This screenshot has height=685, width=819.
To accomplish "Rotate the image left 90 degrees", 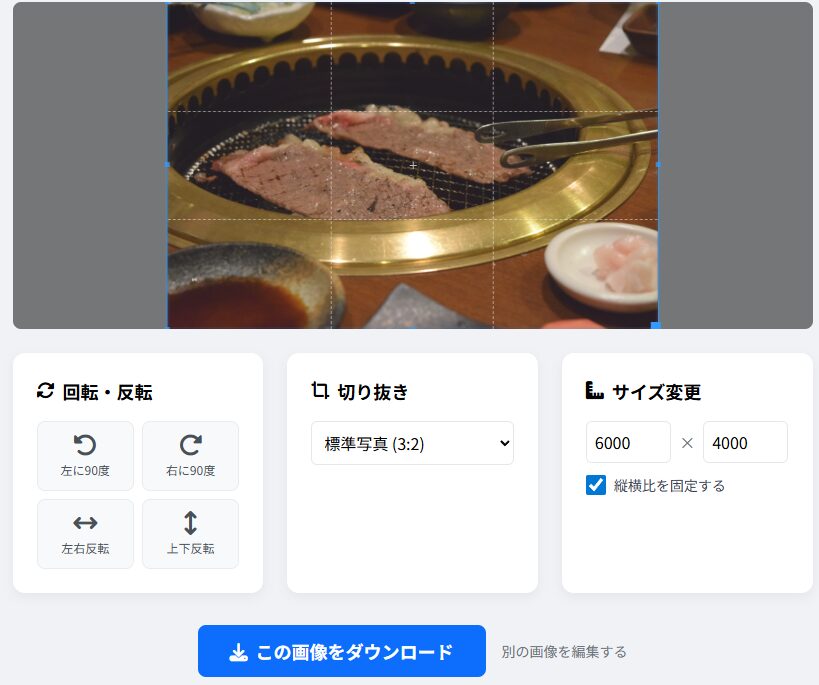I will 85,455.
